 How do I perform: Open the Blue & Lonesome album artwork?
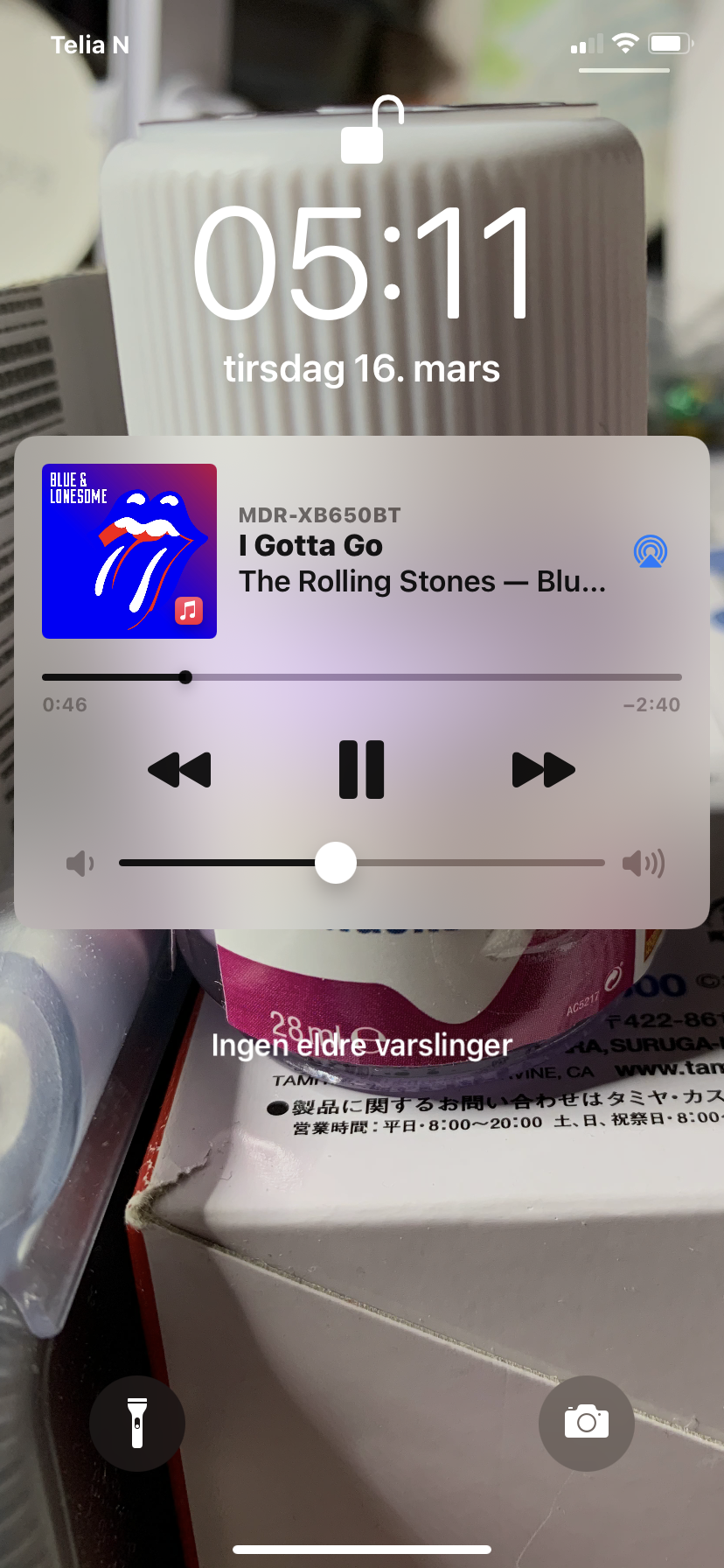pos(129,551)
